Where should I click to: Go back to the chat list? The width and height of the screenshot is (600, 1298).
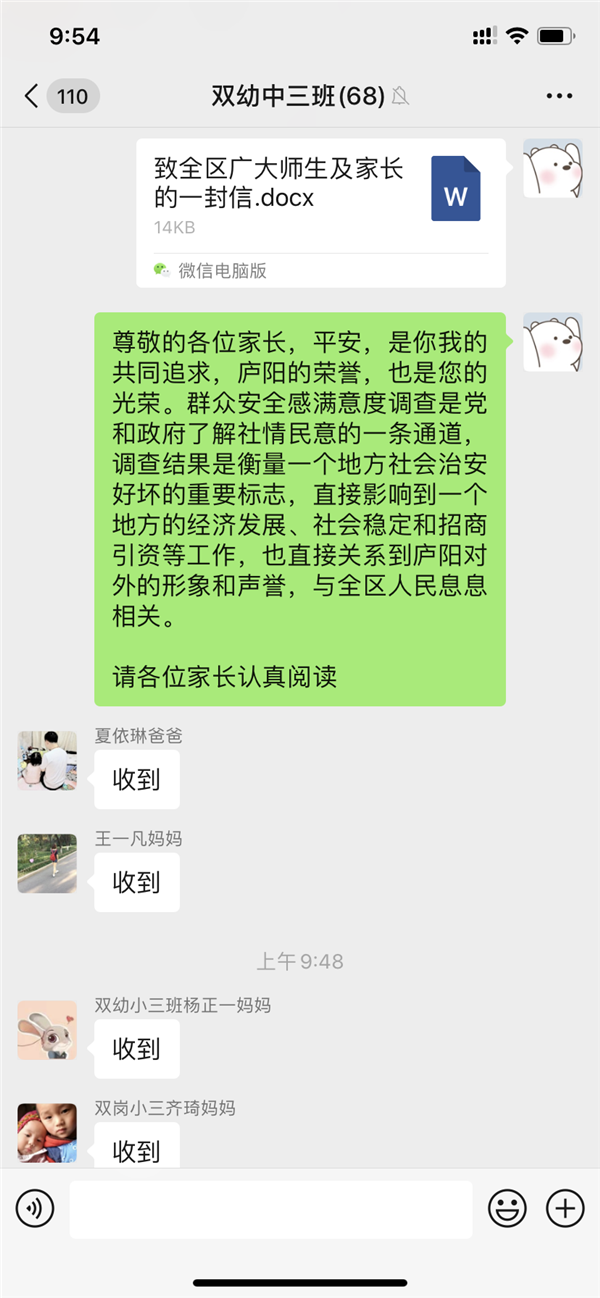[32, 96]
